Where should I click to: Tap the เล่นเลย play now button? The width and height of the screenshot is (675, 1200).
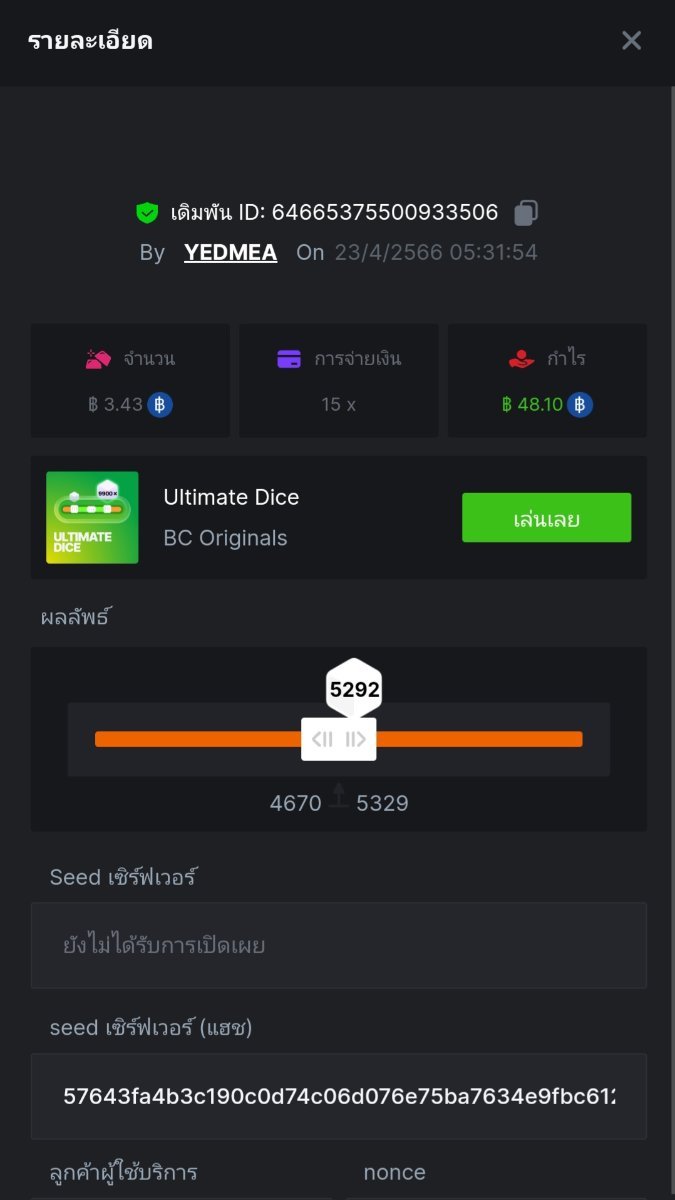click(546, 518)
